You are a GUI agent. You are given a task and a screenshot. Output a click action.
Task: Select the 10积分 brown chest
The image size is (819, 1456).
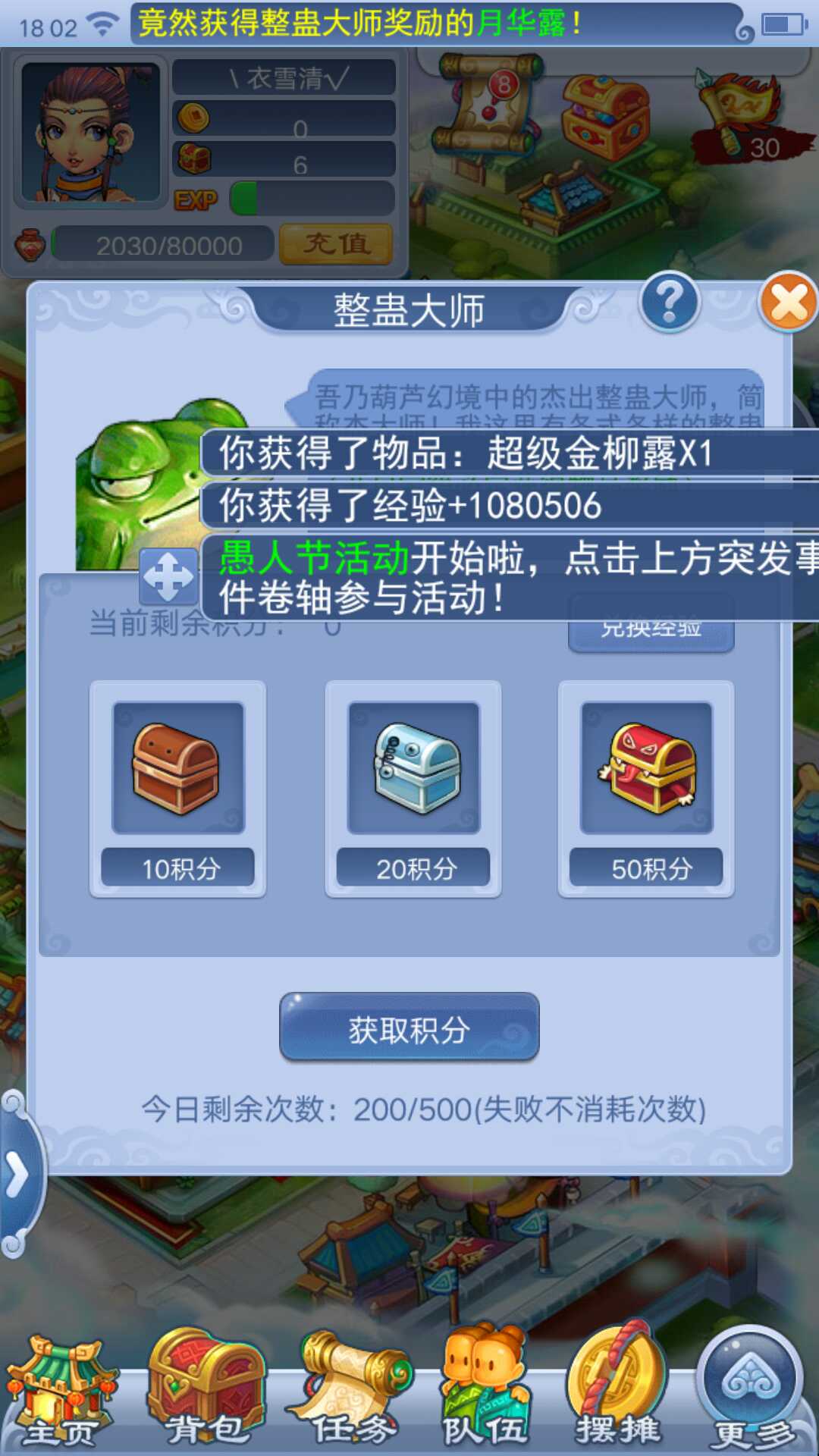178,767
